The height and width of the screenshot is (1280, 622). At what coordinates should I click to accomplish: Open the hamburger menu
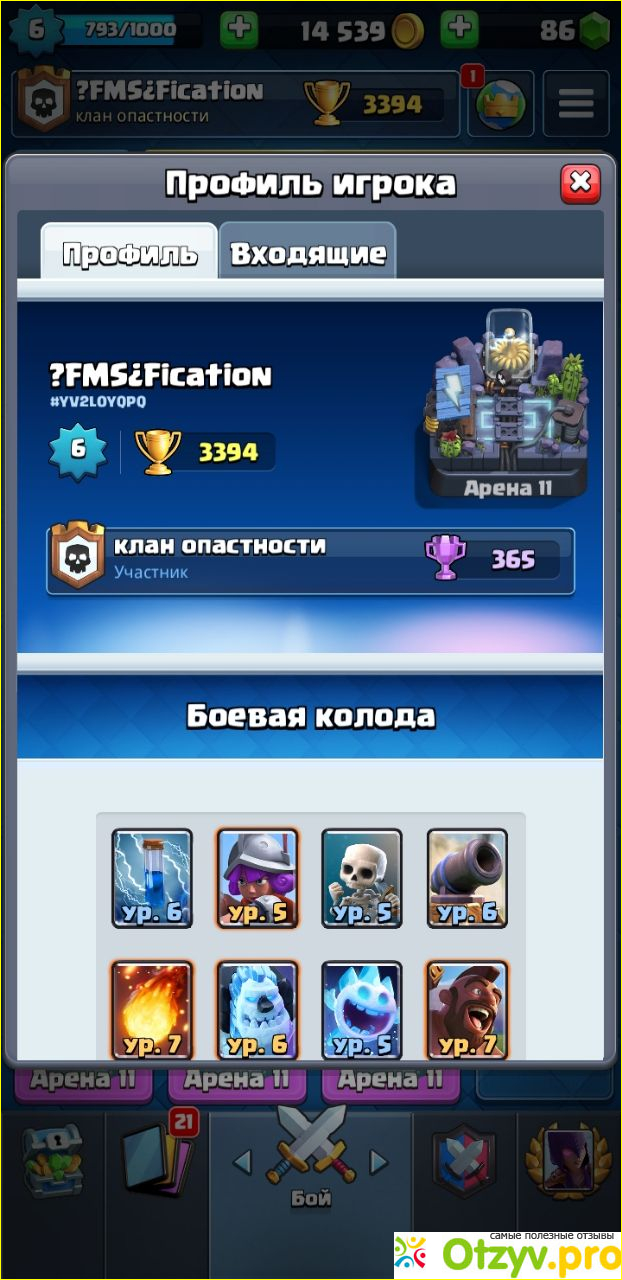[575, 102]
